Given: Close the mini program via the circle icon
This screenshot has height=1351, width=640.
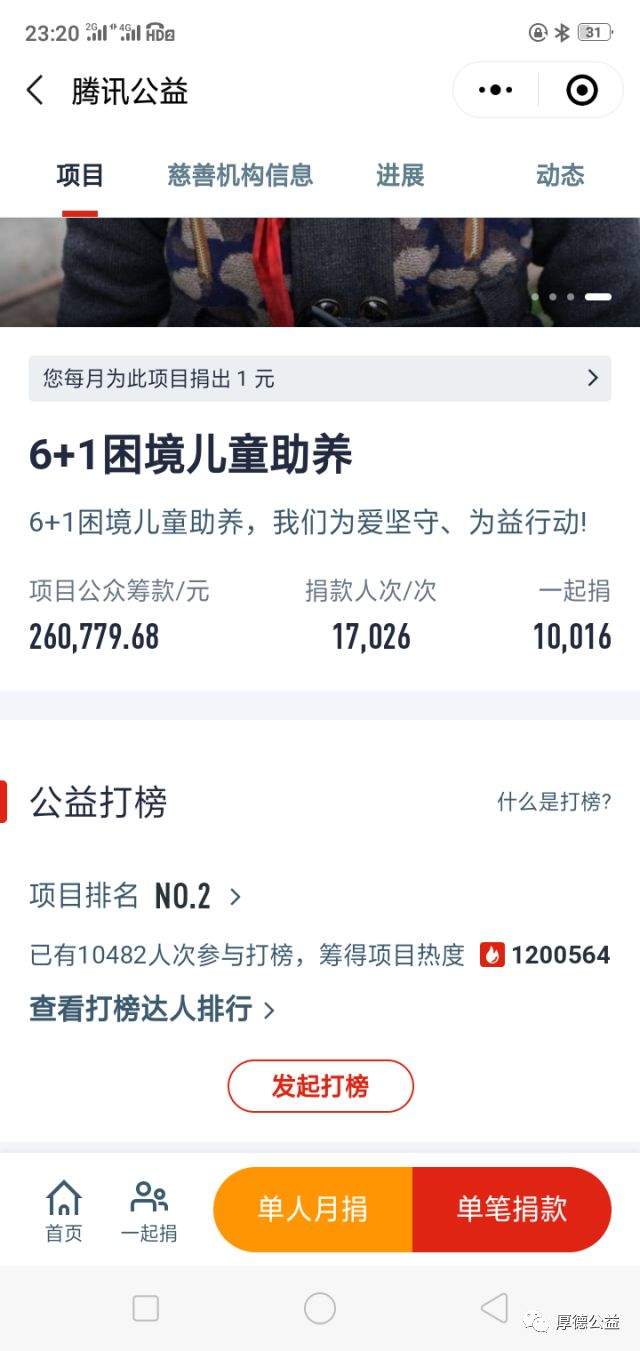Looking at the screenshot, I should point(582,91).
